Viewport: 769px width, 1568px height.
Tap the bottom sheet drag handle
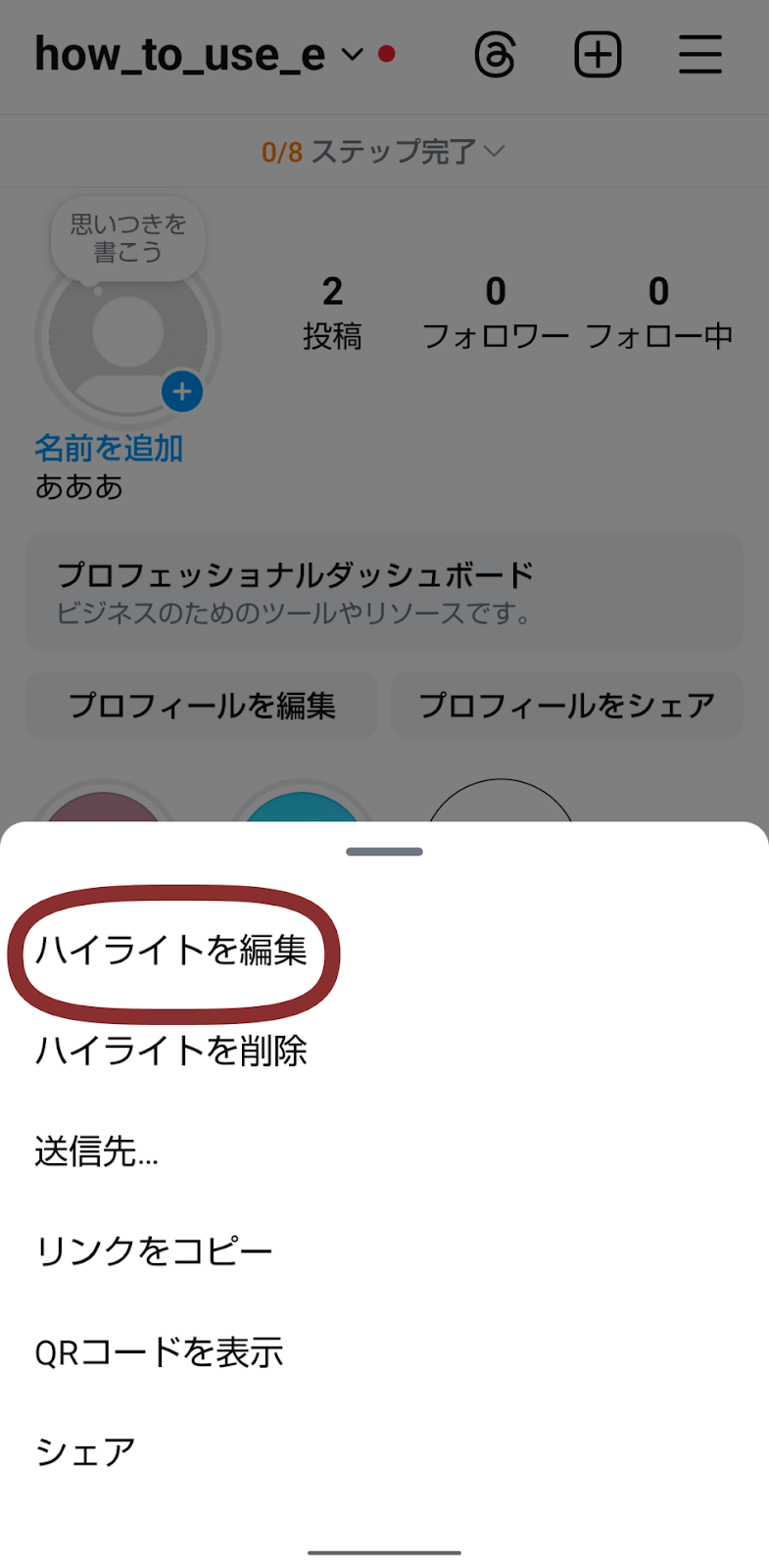point(384,852)
